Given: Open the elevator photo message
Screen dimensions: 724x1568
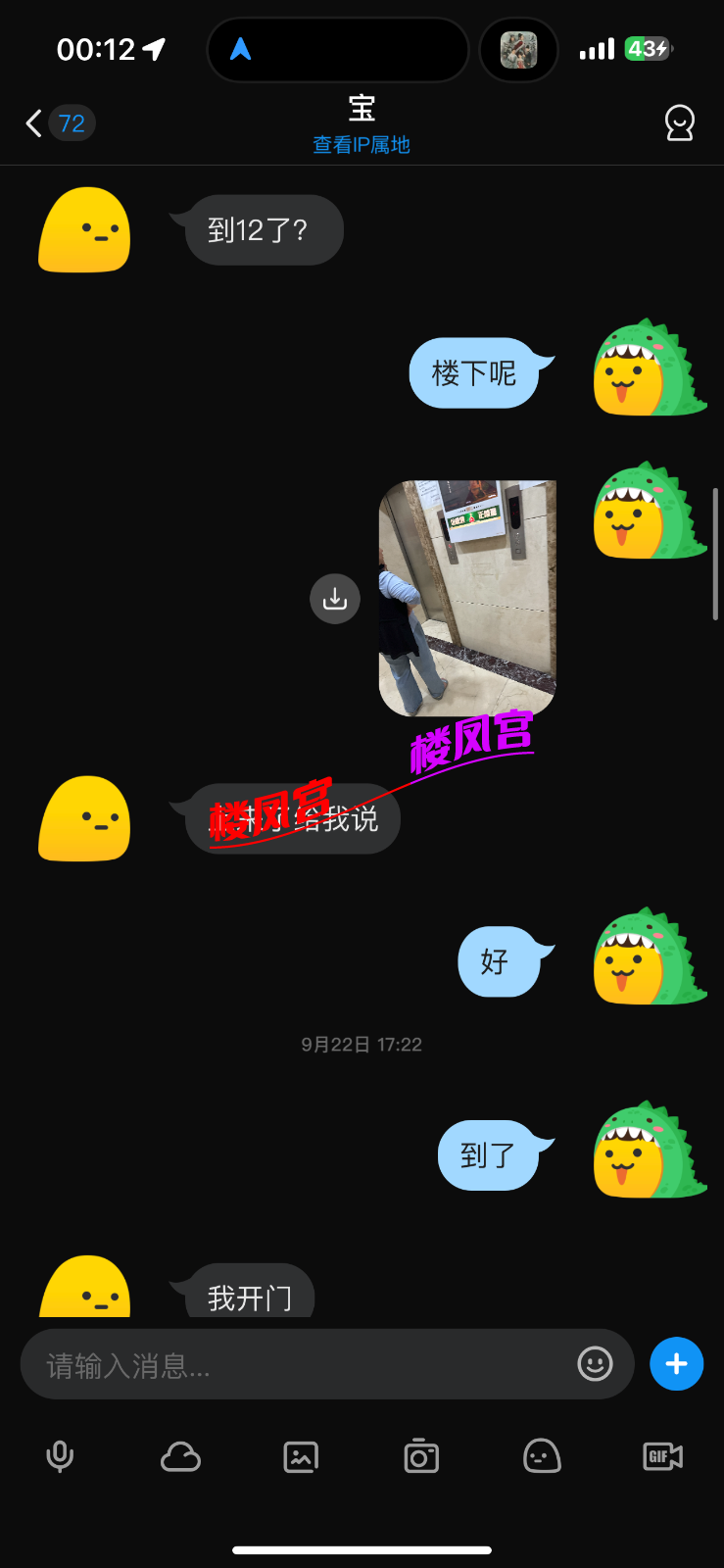Looking at the screenshot, I should coord(467,598).
